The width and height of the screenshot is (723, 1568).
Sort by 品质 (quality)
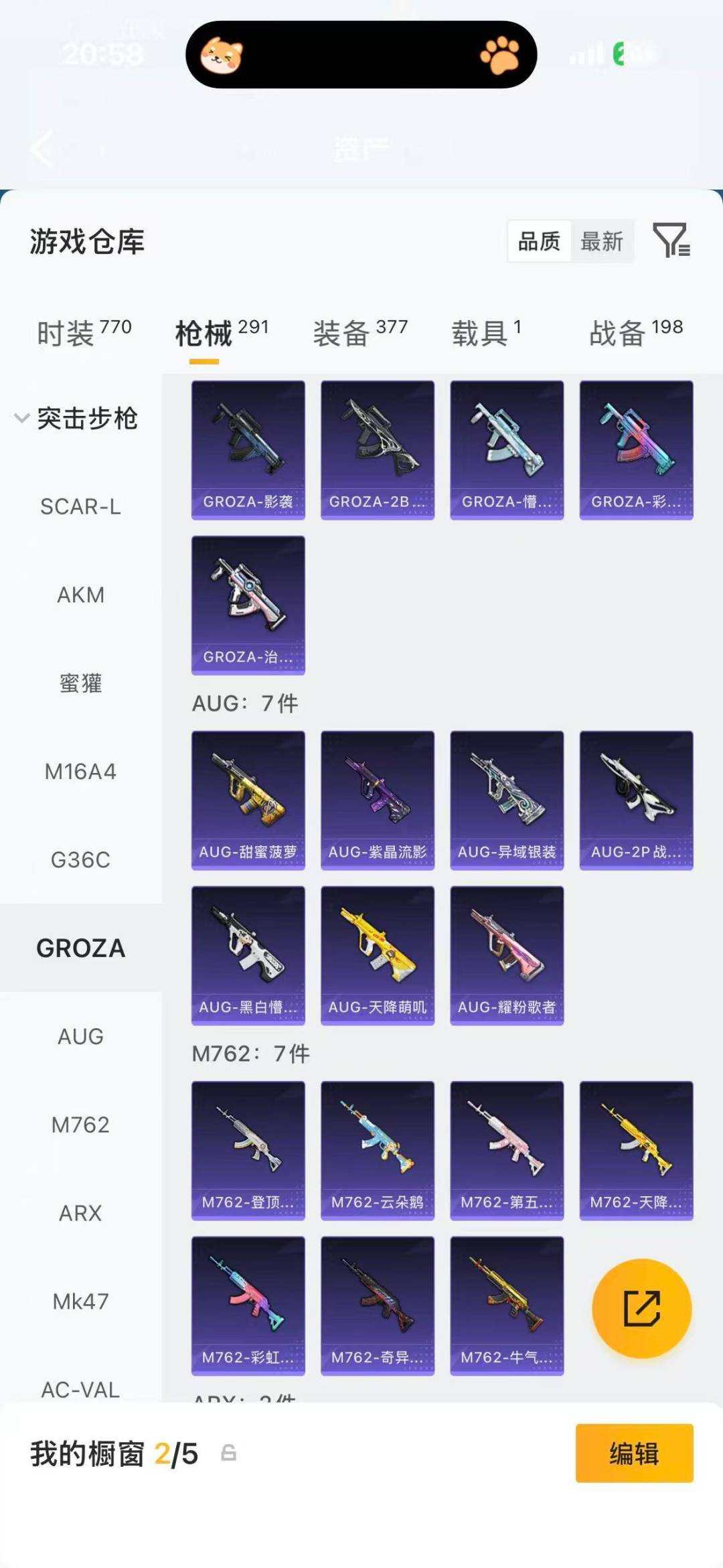tap(539, 241)
